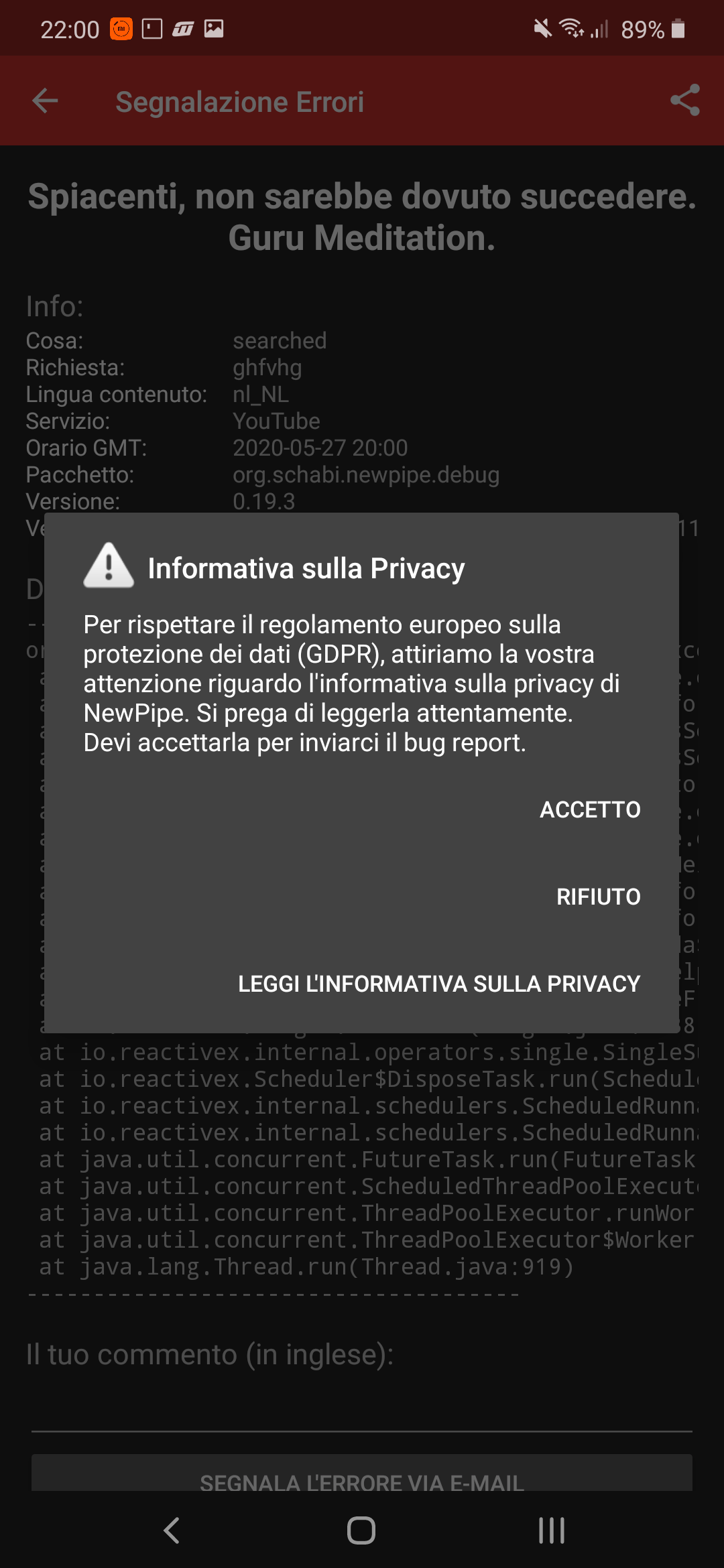Select the YouTube service text in the Info section
The image size is (724, 1568).
coord(276,421)
